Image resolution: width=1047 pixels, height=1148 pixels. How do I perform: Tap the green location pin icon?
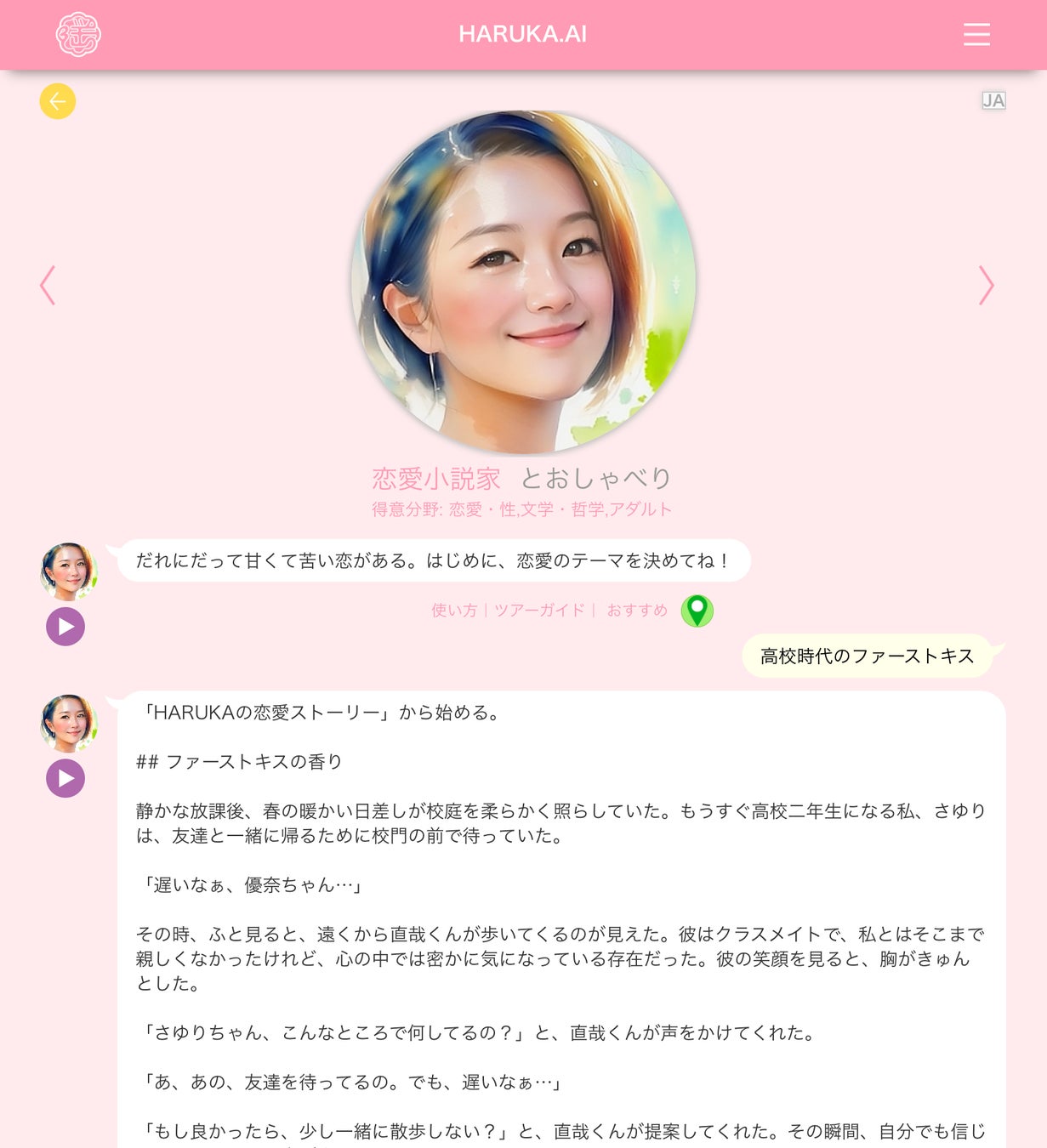pyautogui.click(x=697, y=610)
